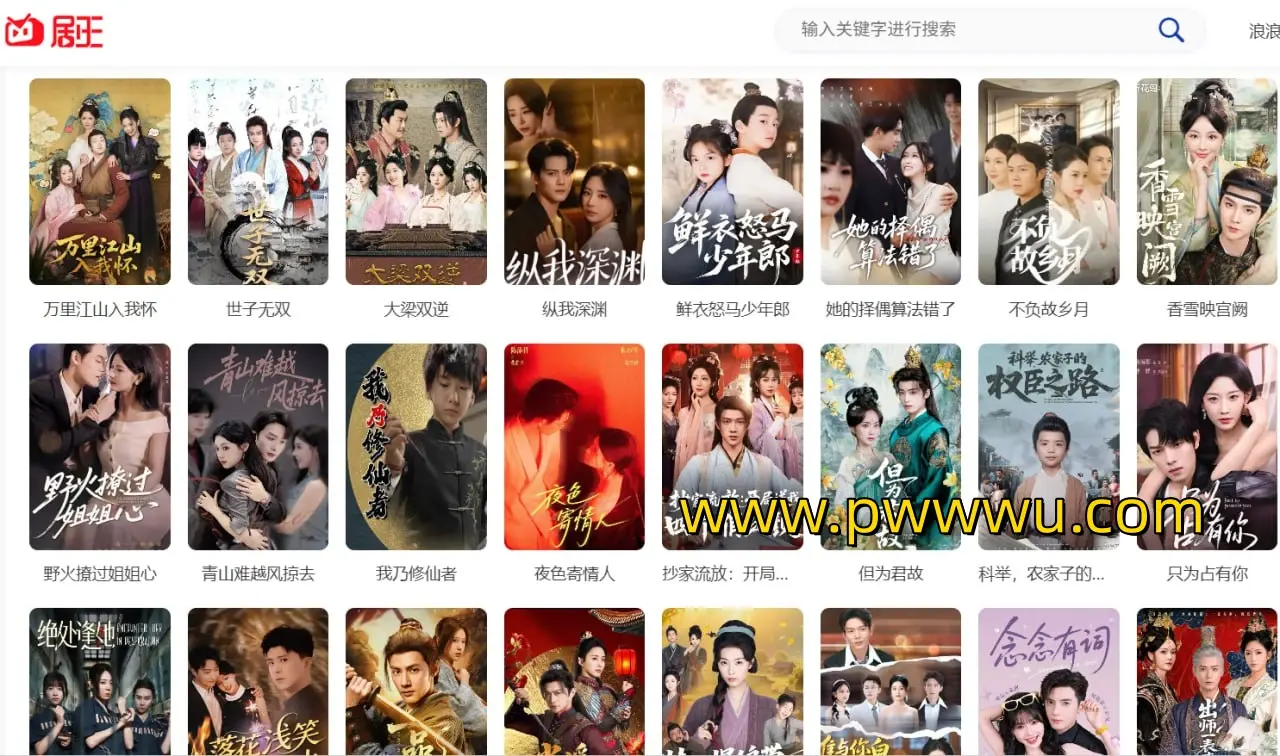1280x756 pixels.
Task: Tap the magnifier search icon
Action: coord(1171,30)
